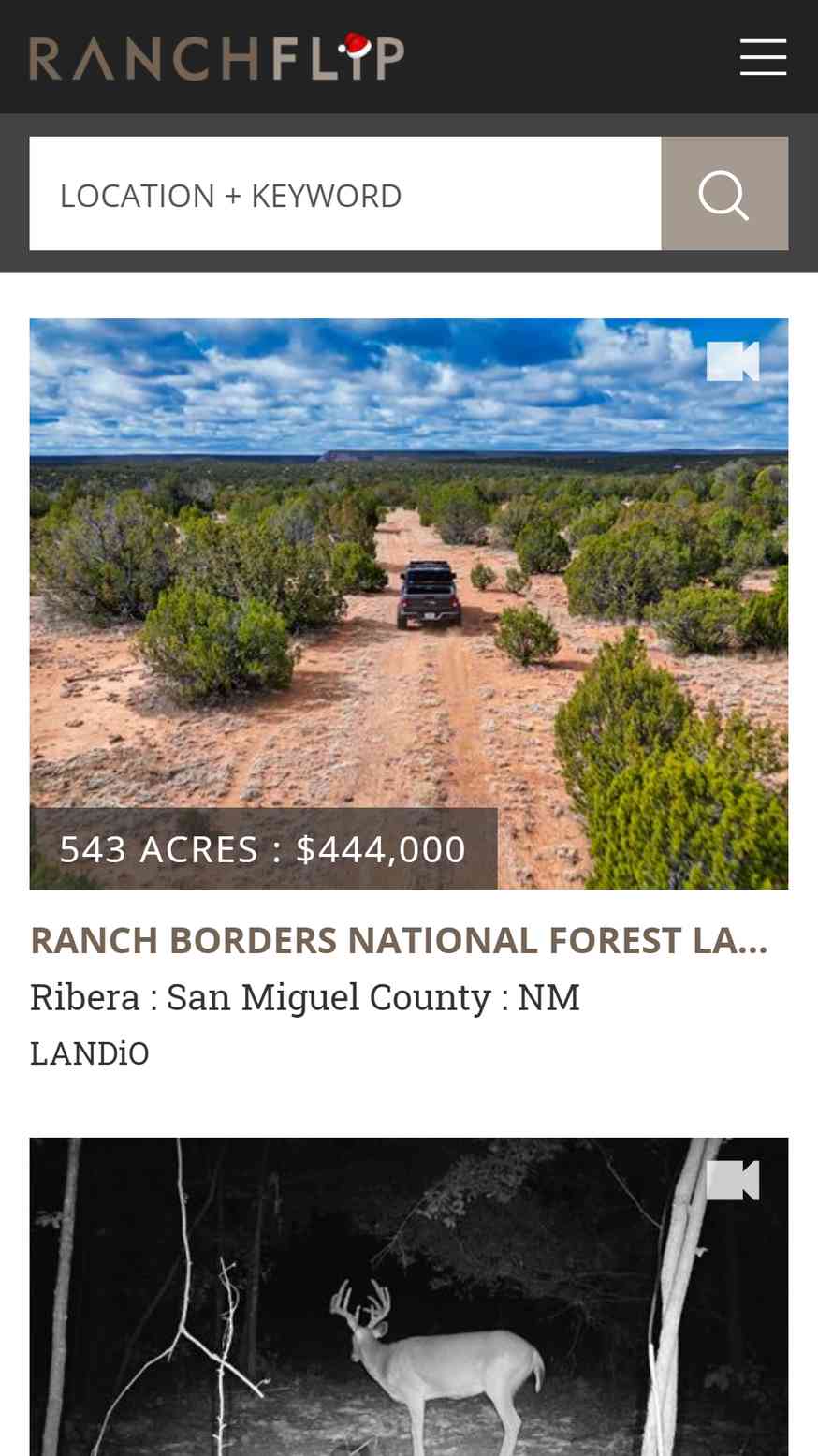Tap the Location + Keyword search field

click(345, 194)
